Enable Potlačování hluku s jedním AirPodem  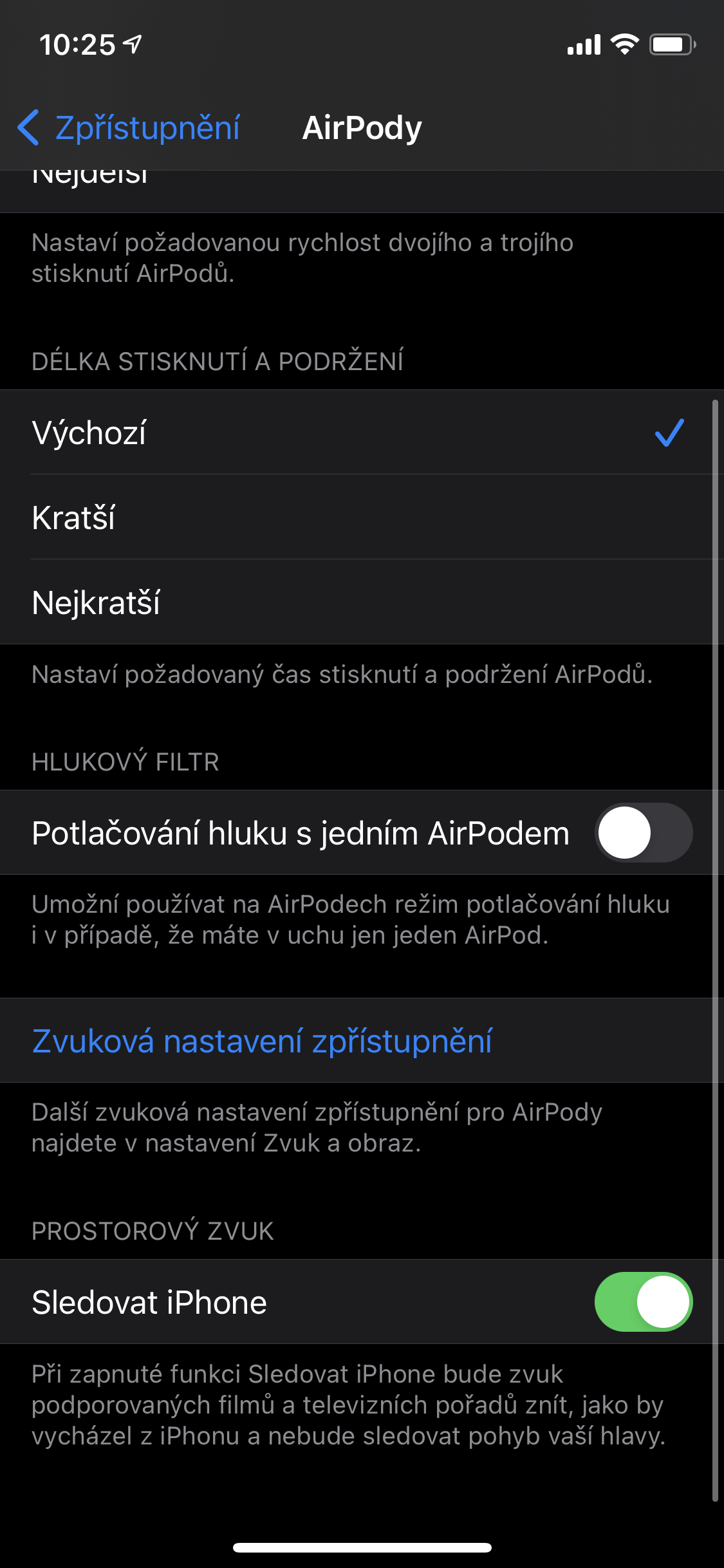pos(643,832)
